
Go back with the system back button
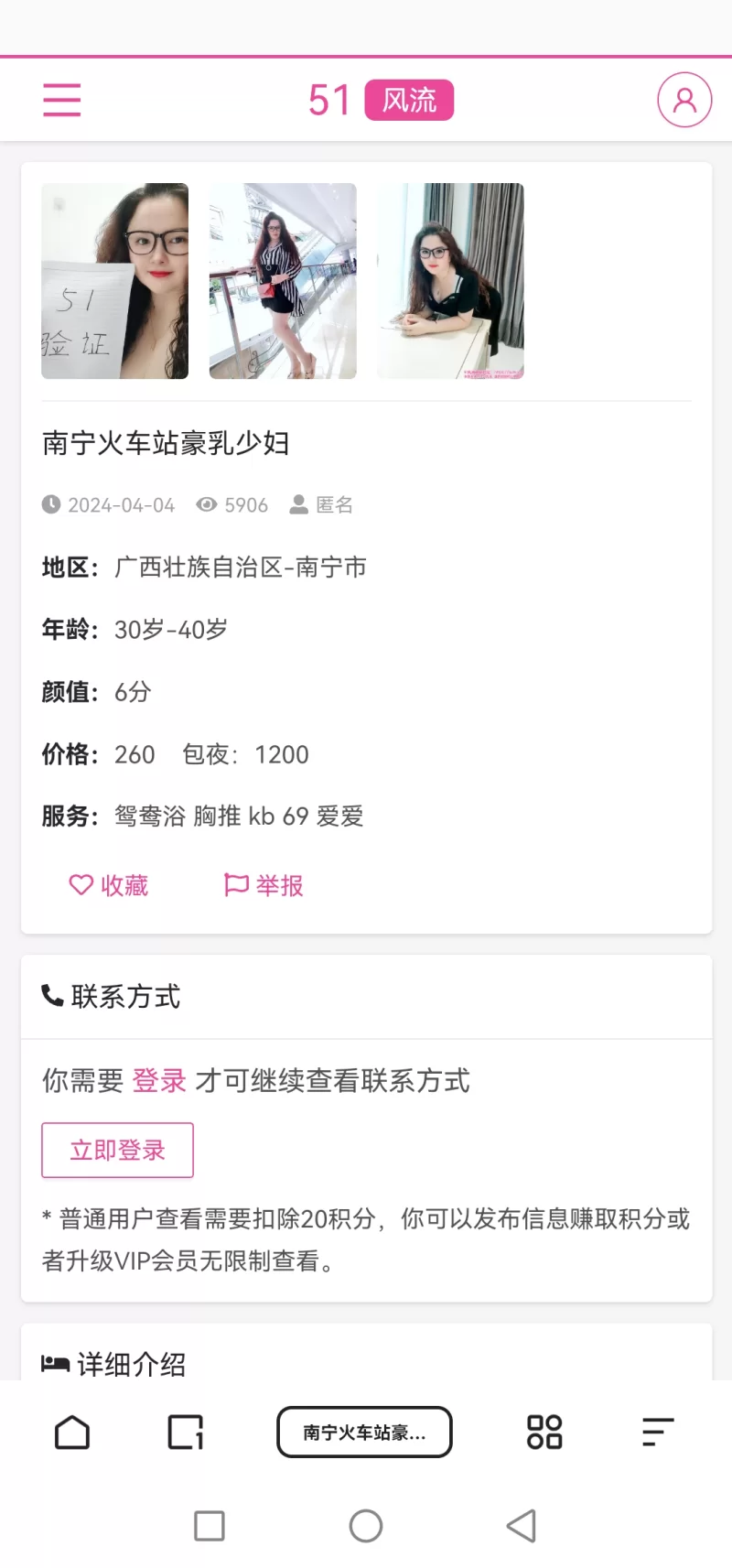522,1526
